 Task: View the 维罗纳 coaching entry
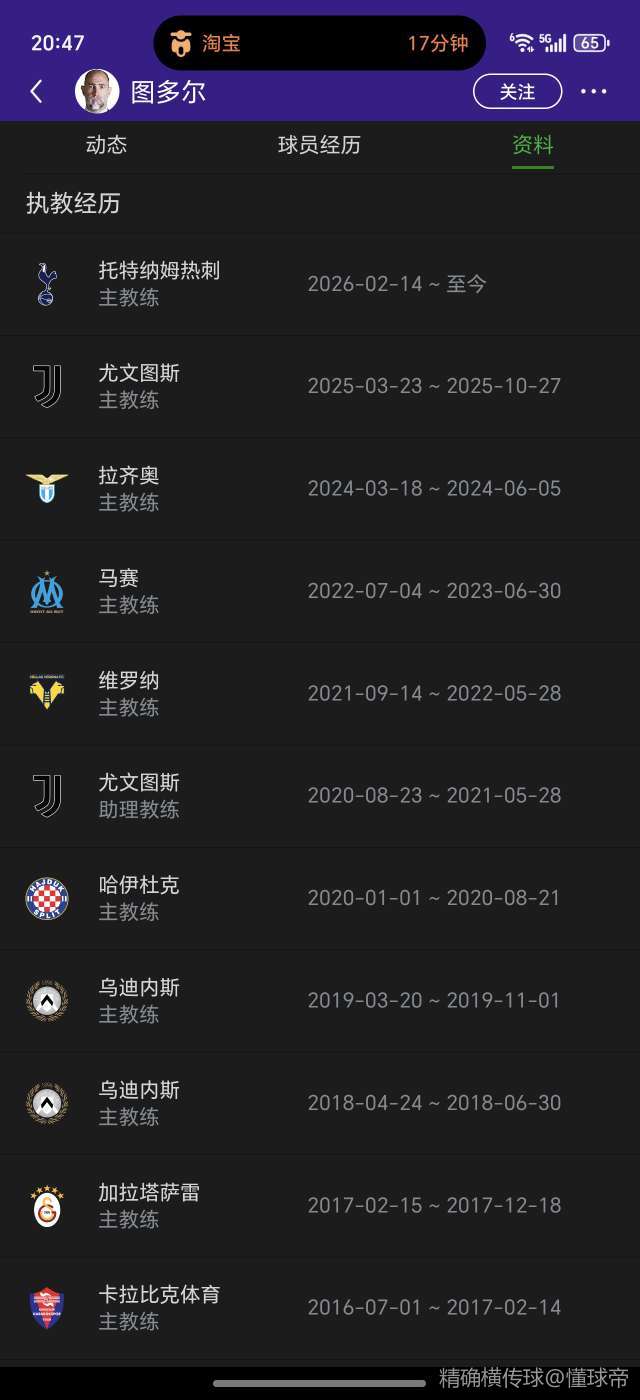320,693
